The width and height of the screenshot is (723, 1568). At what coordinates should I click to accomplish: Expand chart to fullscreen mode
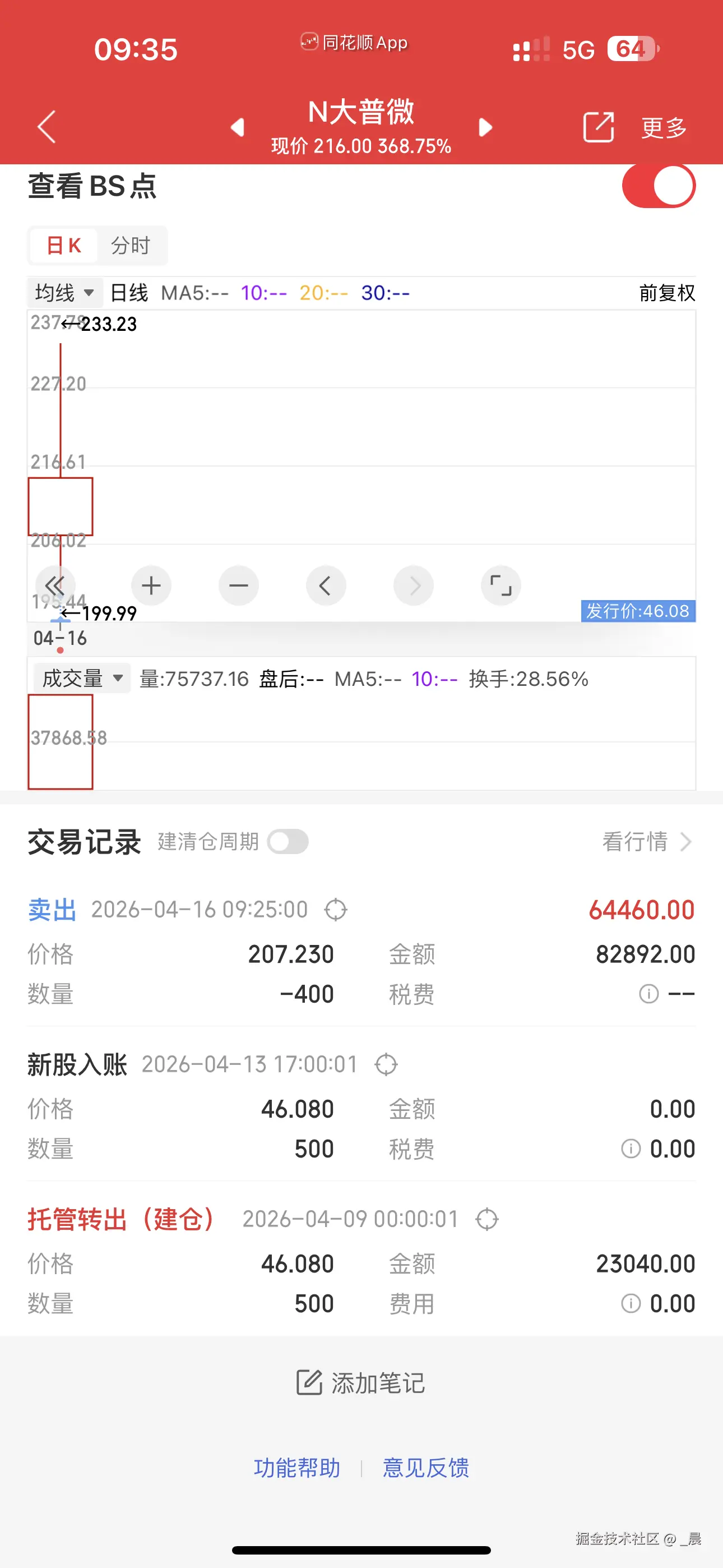tap(501, 585)
